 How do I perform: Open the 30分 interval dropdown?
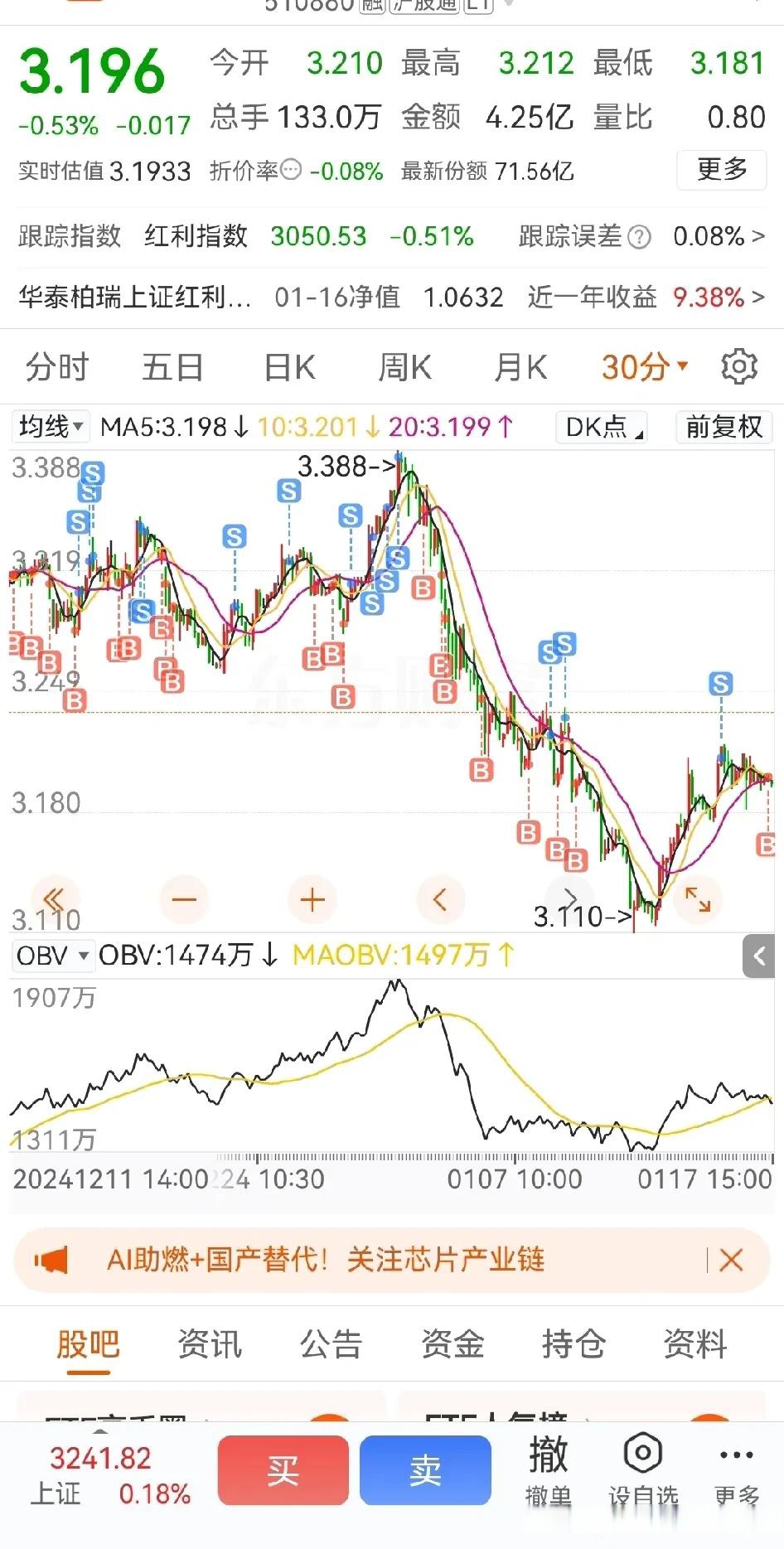click(642, 365)
